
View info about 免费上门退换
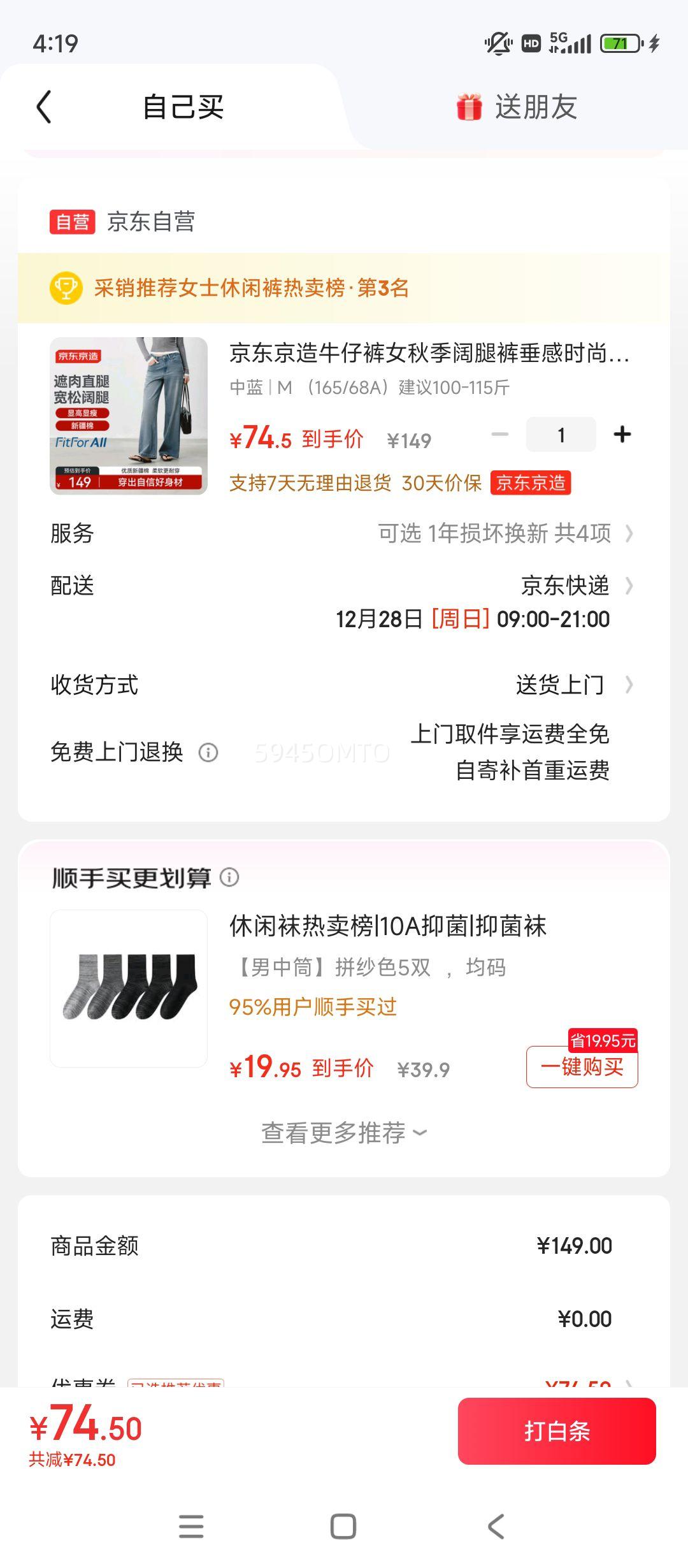[208, 752]
